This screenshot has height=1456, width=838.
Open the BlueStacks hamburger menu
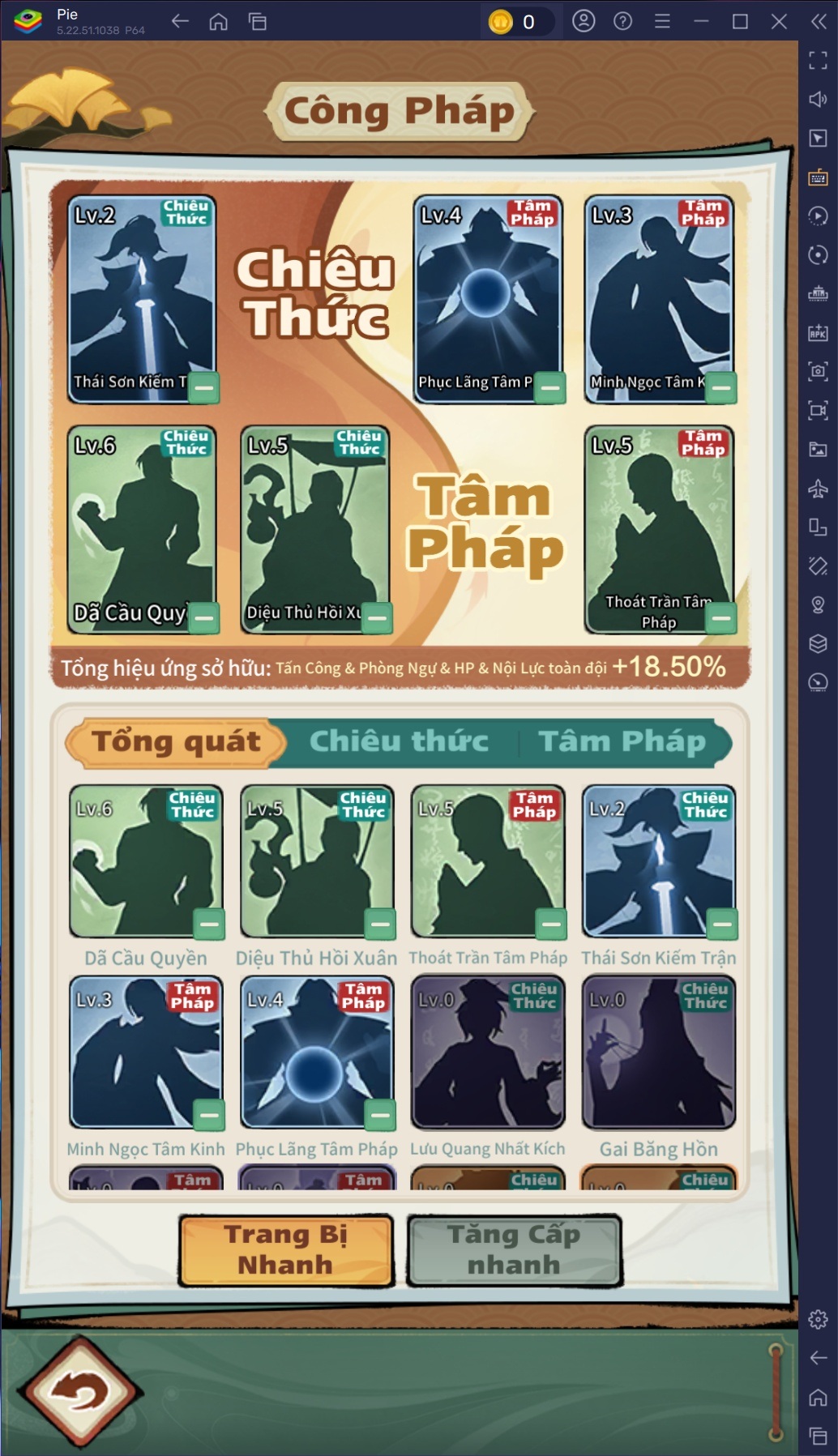tap(662, 21)
